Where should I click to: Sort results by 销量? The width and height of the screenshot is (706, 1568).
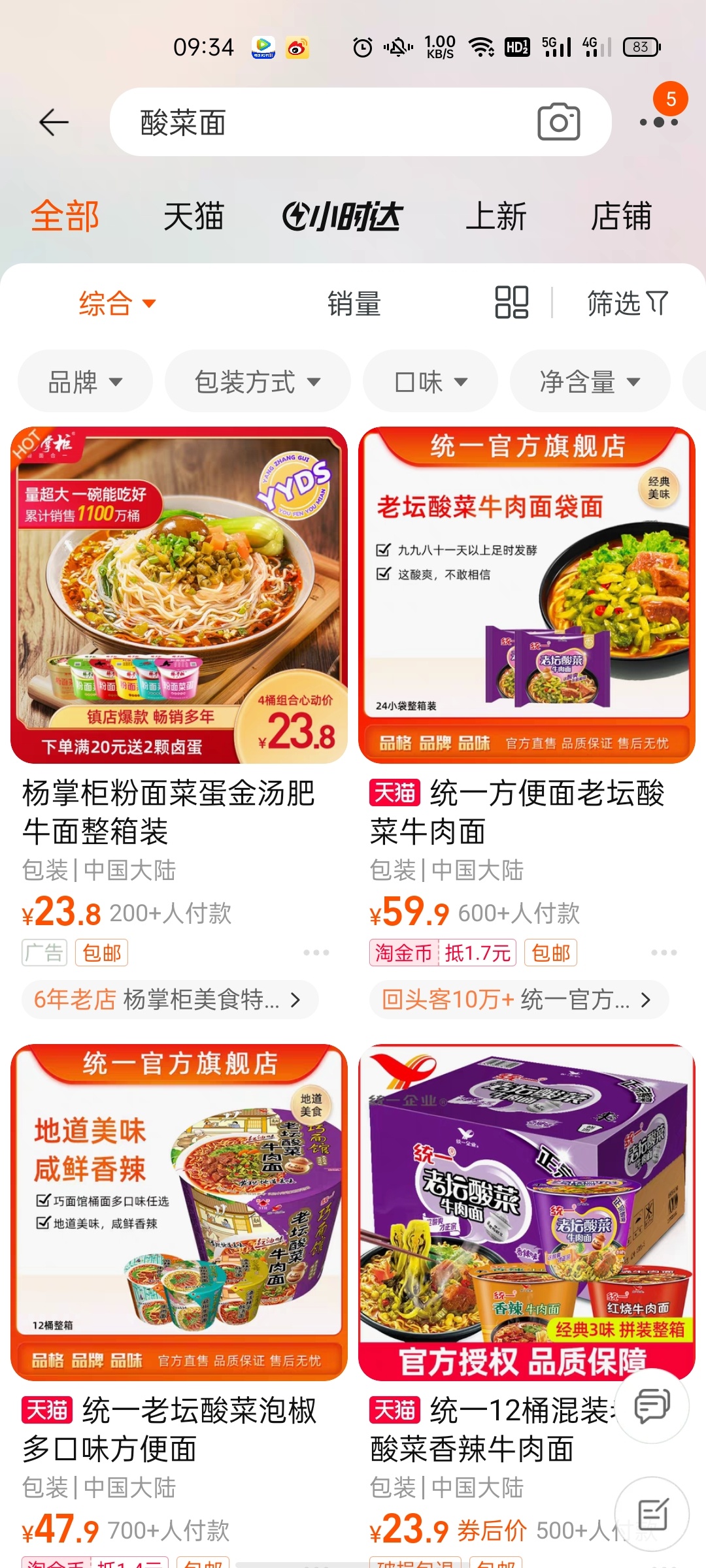pyautogui.click(x=354, y=304)
